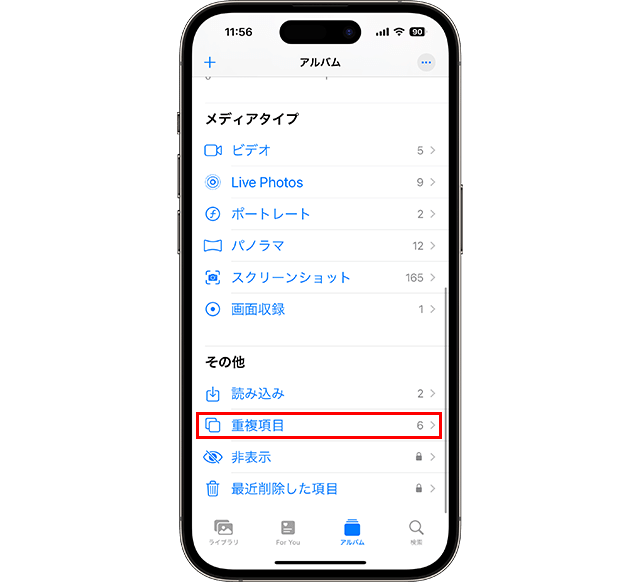
Task: Select the アルバム tab
Action: (x=352, y=532)
